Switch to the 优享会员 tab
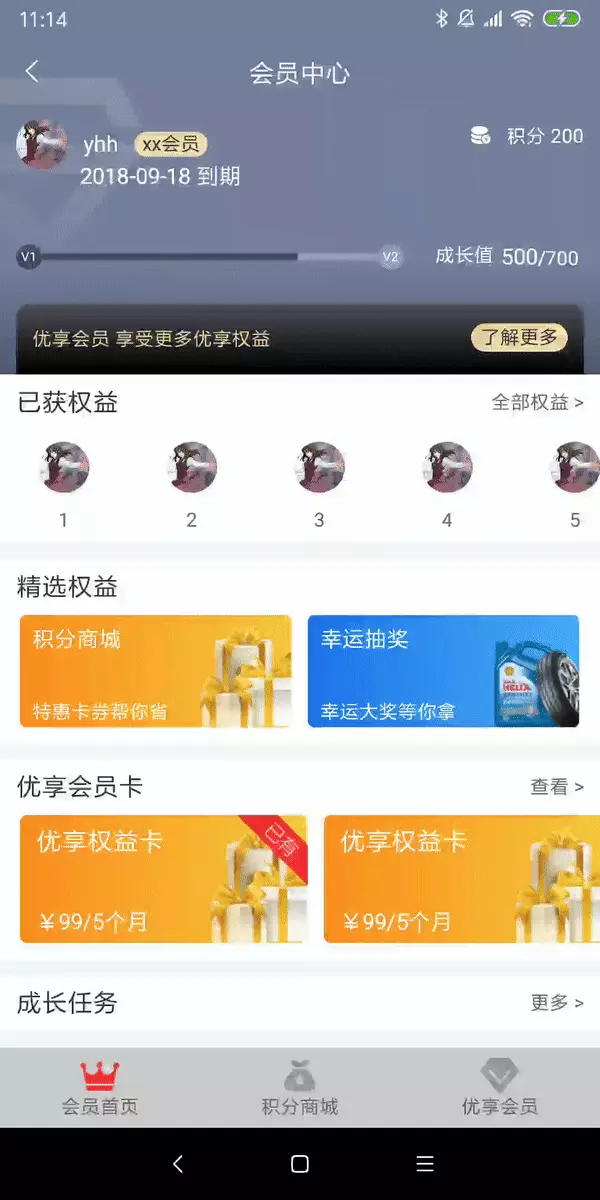Viewport: 600px width, 1200px height. click(x=499, y=1088)
